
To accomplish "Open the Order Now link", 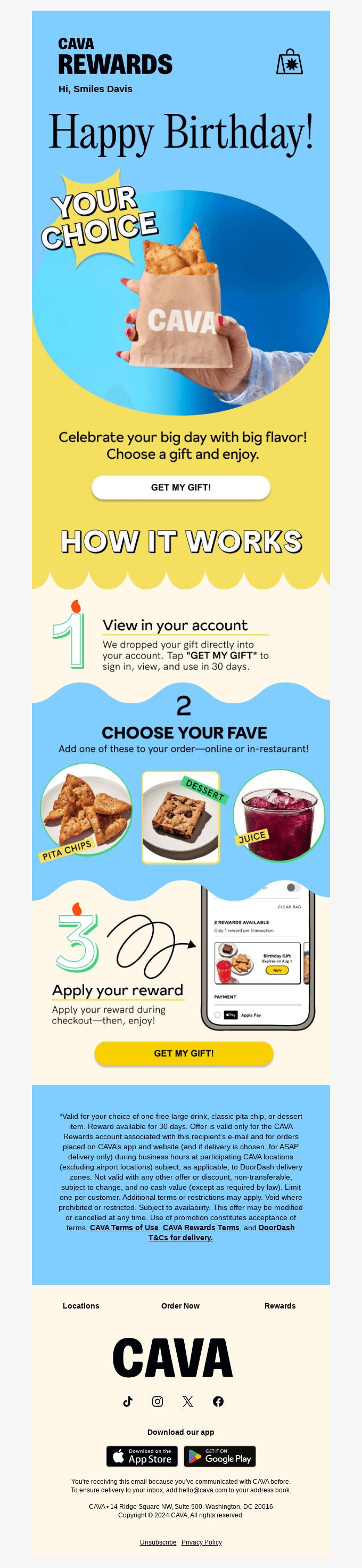I will pyautogui.click(x=180, y=1306).
